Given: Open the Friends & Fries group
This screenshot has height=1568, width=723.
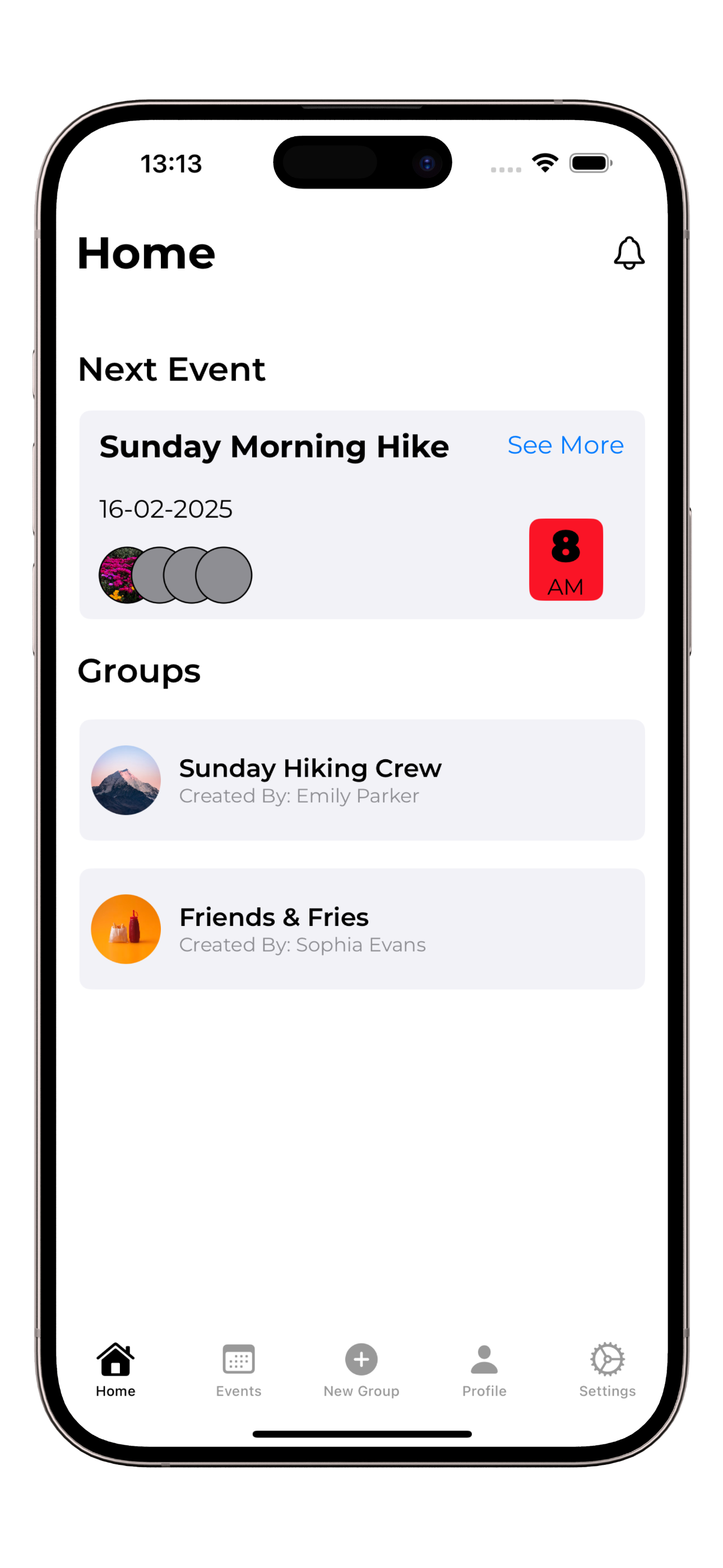Looking at the screenshot, I should pos(361,928).
